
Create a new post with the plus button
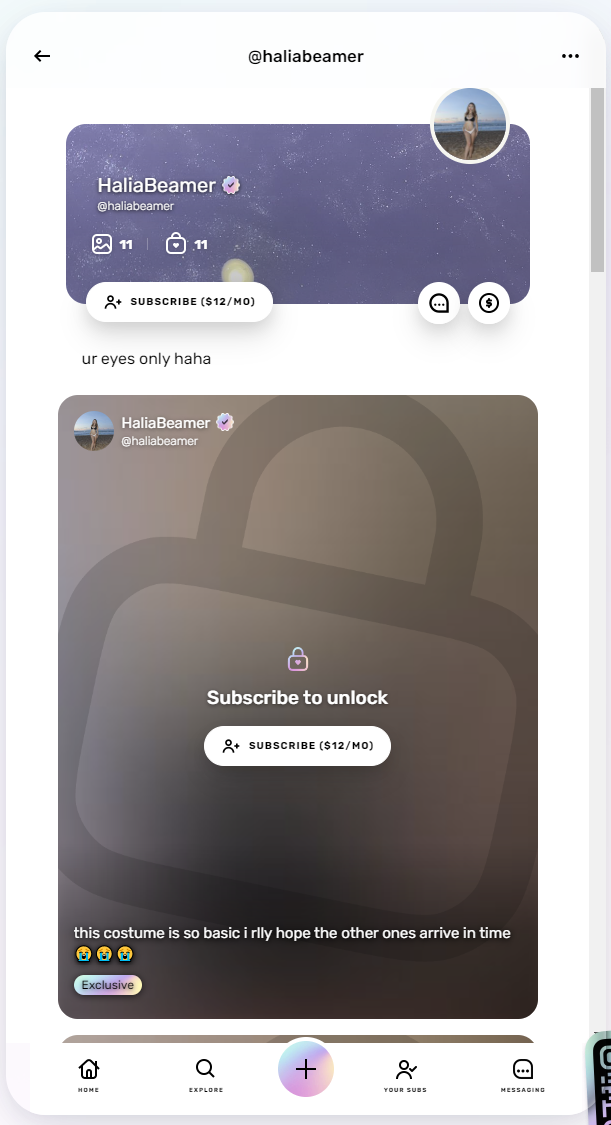coord(306,1069)
